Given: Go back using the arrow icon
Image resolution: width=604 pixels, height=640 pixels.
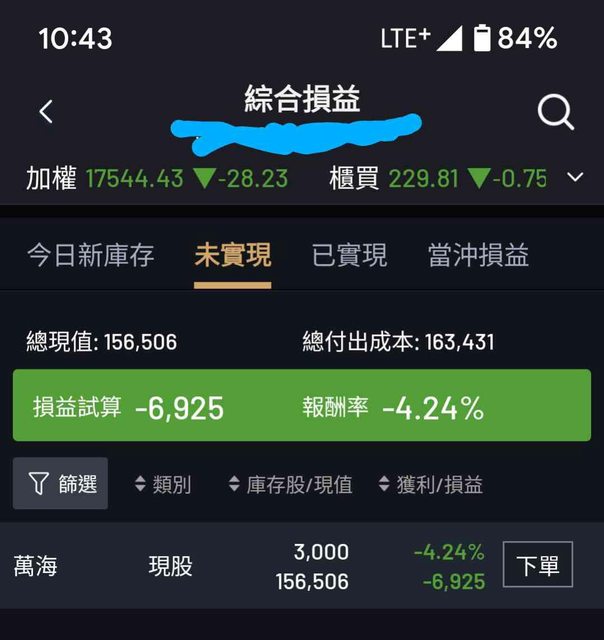Looking at the screenshot, I should point(45,111).
